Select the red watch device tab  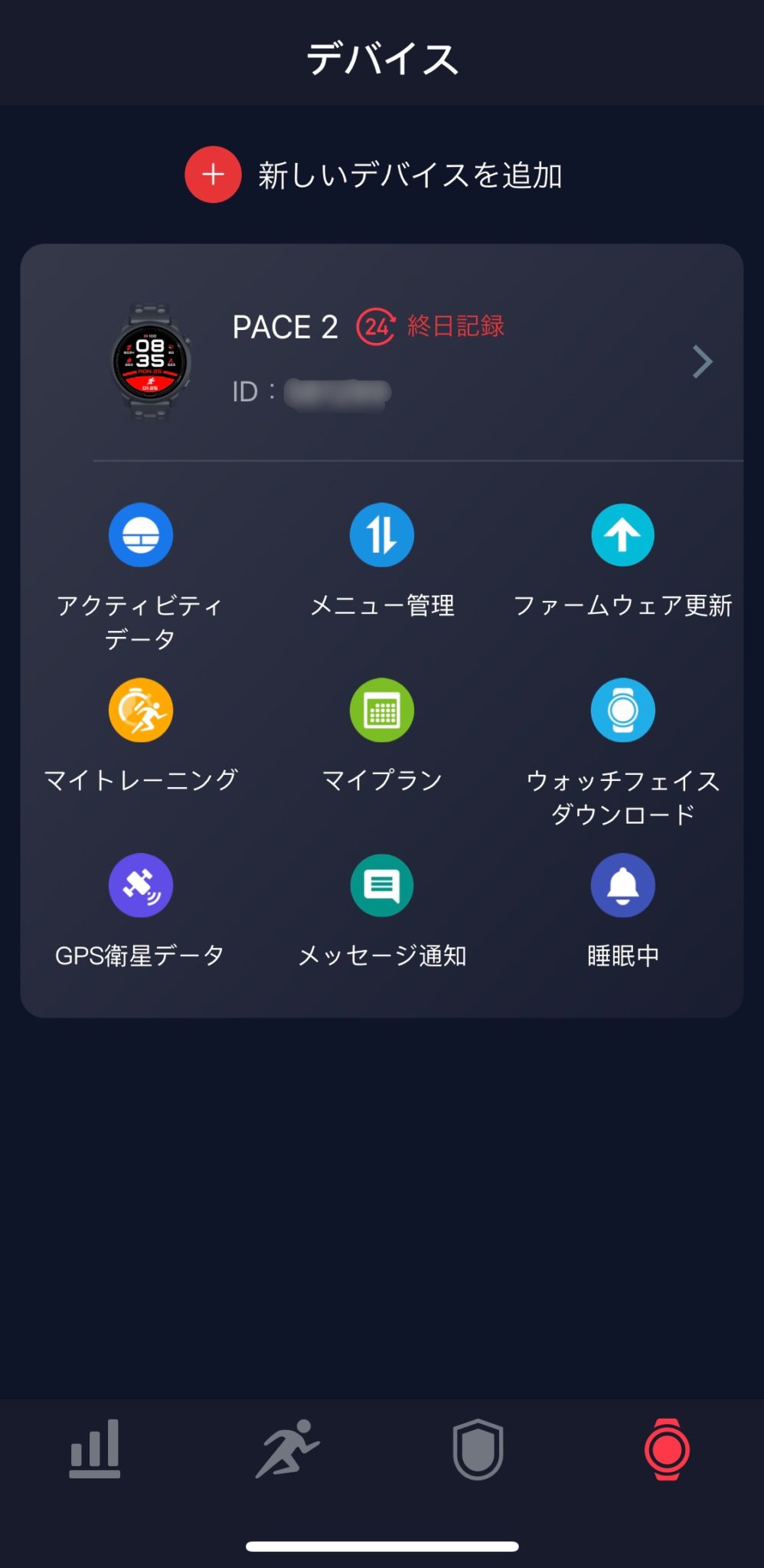tap(667, 1449)
